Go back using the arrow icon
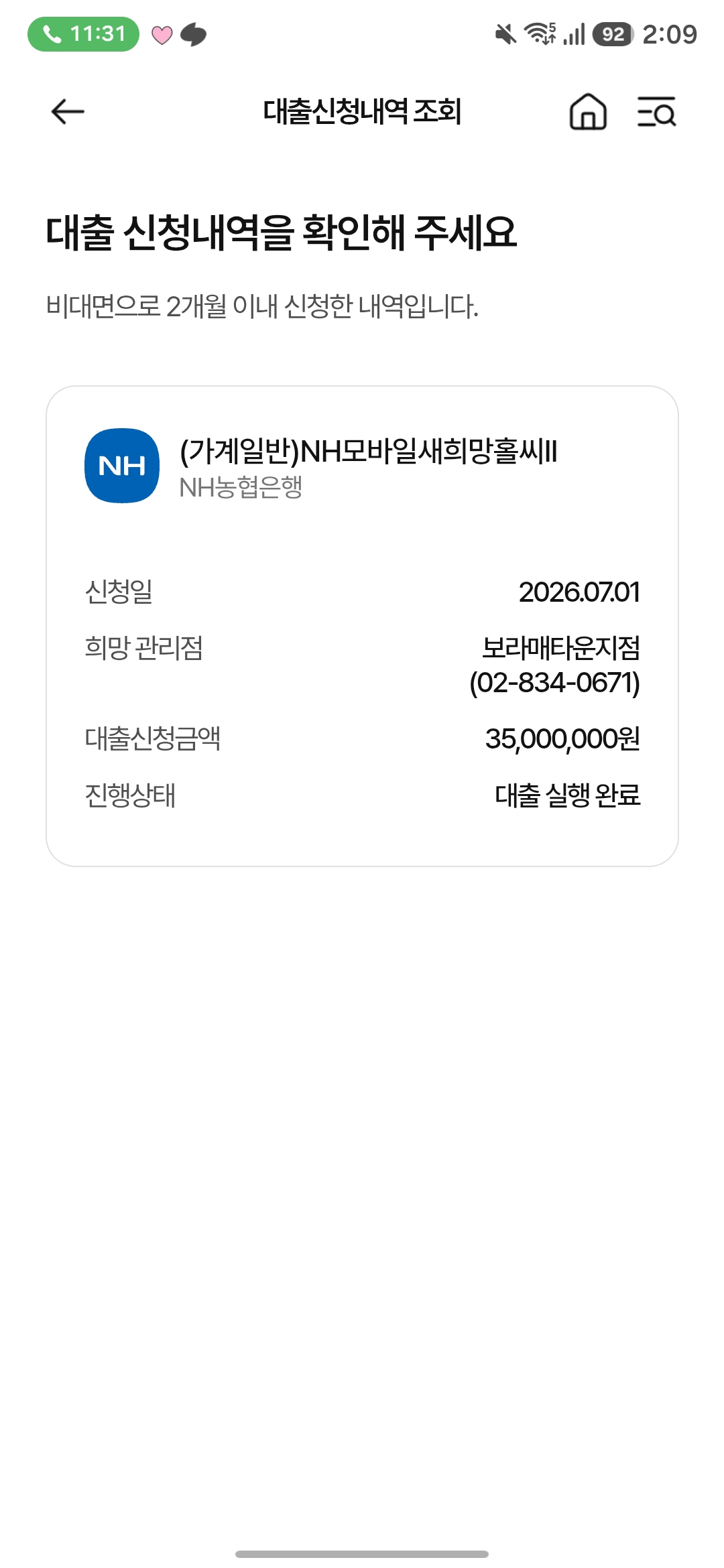Image resolution: width=724 pixels, height=1568 pixels. point(68,111)
